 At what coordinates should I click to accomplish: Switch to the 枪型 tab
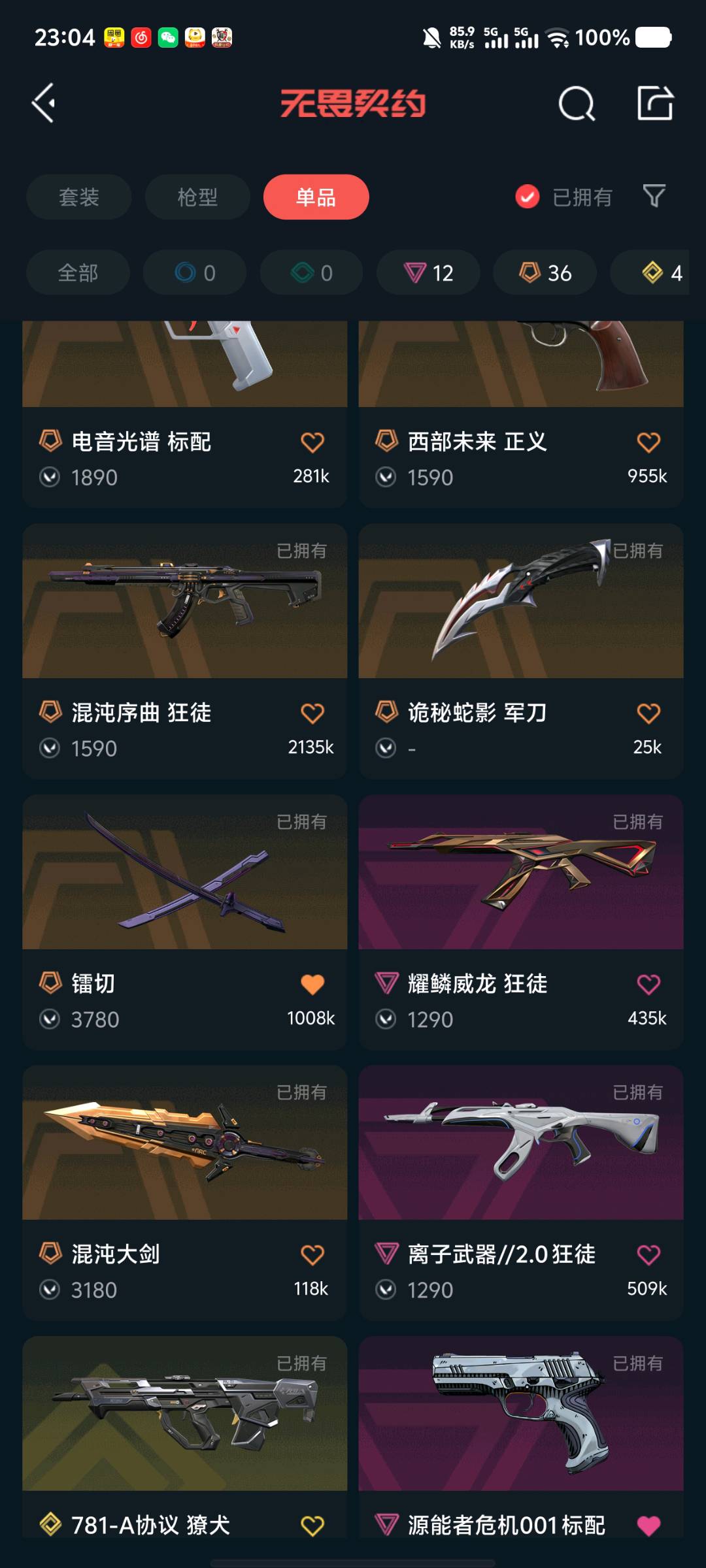[197, 197]
